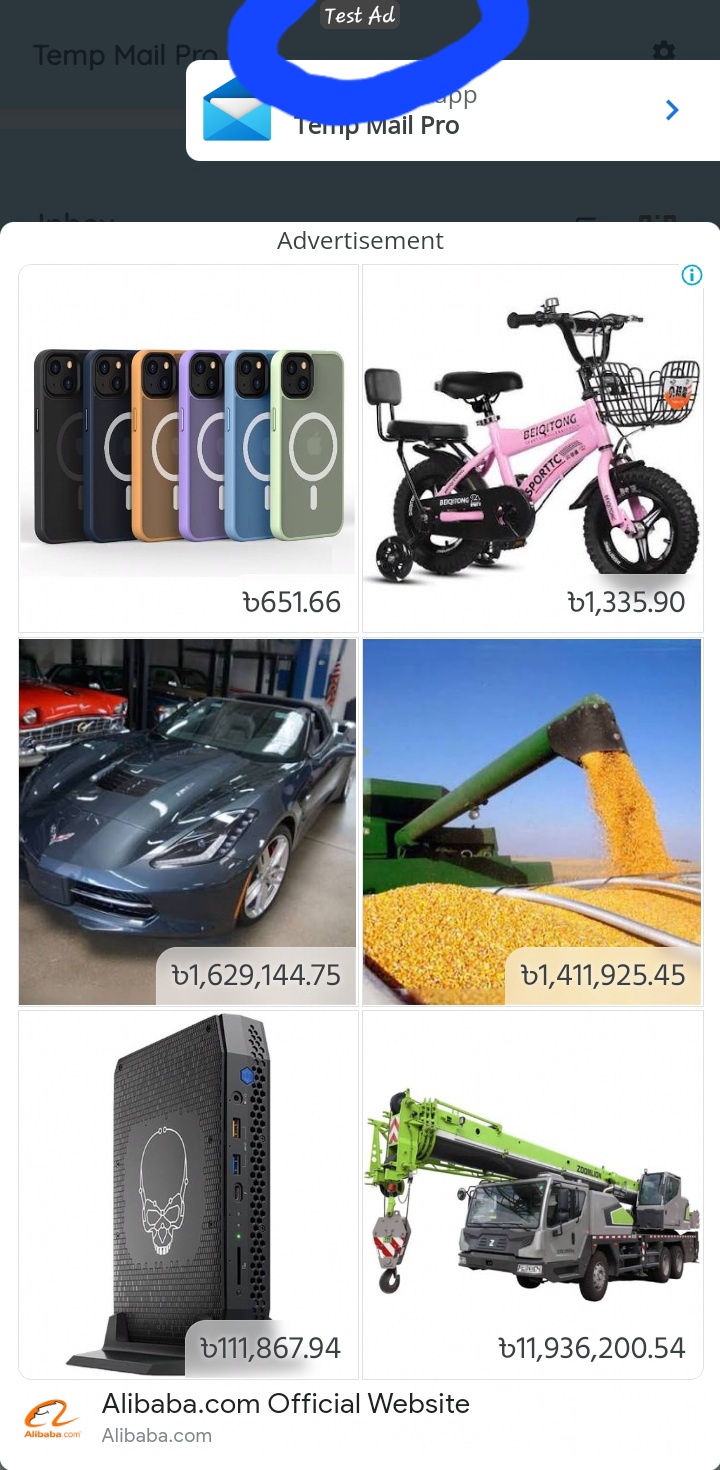Screen dimensions: 720x1470
Task: Open the settings gear icon
Action: (662, 51)
